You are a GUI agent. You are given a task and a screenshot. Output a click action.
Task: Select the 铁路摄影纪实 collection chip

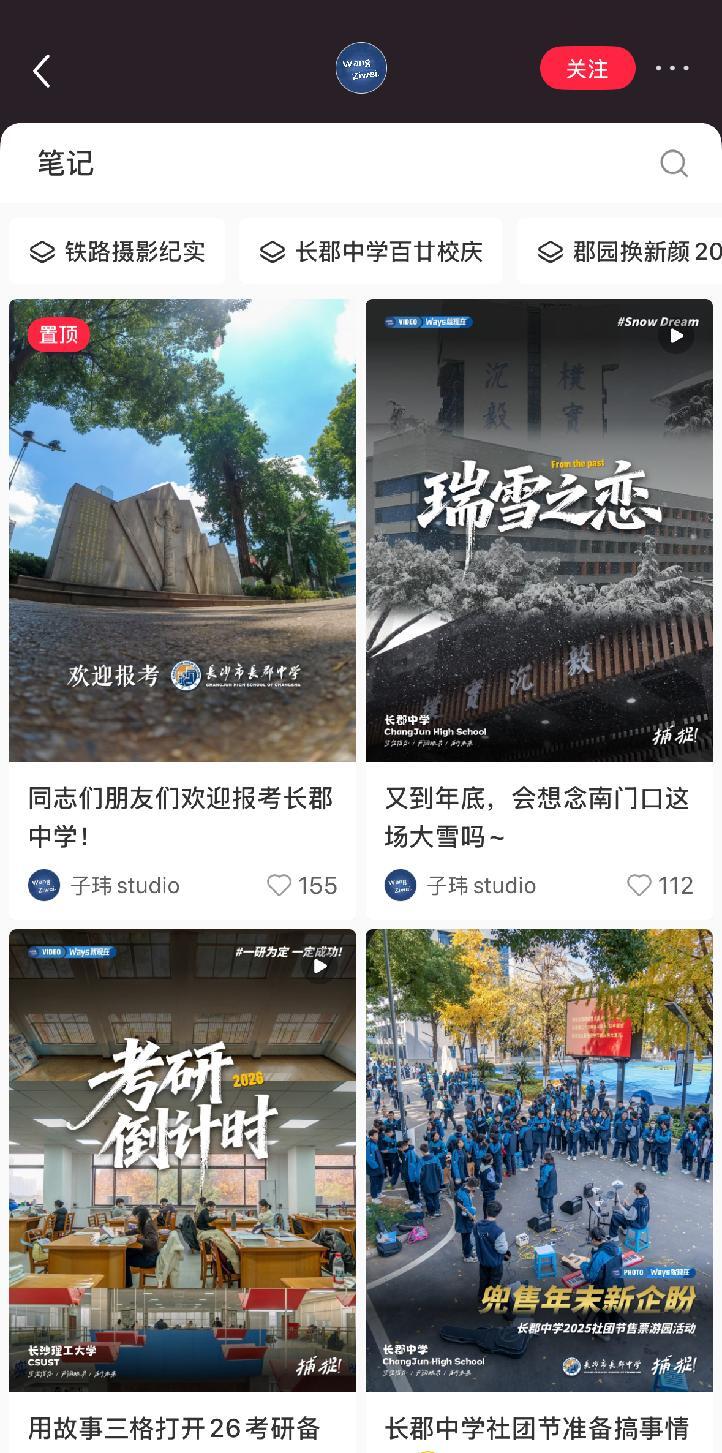118,252
